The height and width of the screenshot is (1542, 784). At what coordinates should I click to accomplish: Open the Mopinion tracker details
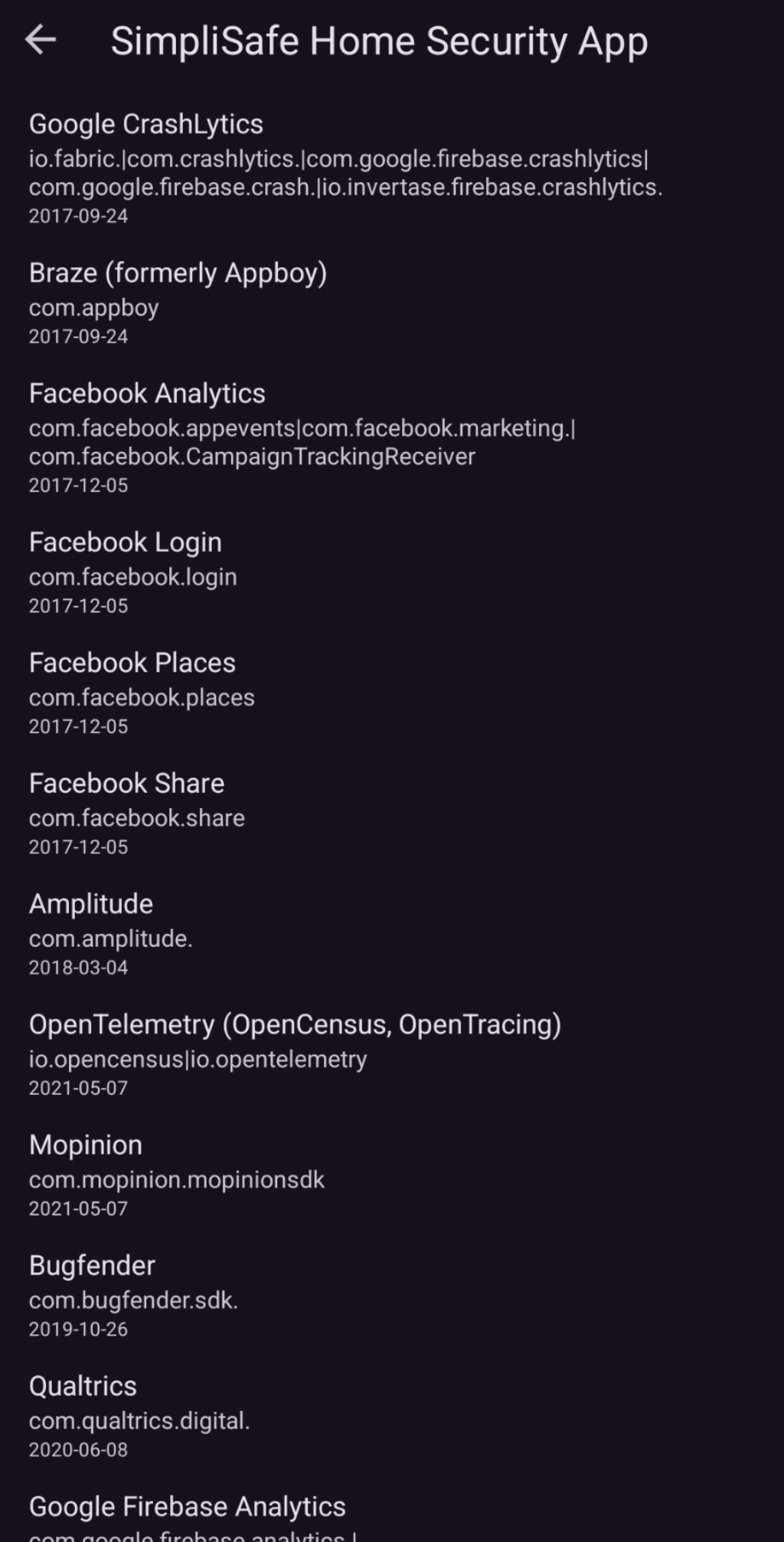point(177,1175)
